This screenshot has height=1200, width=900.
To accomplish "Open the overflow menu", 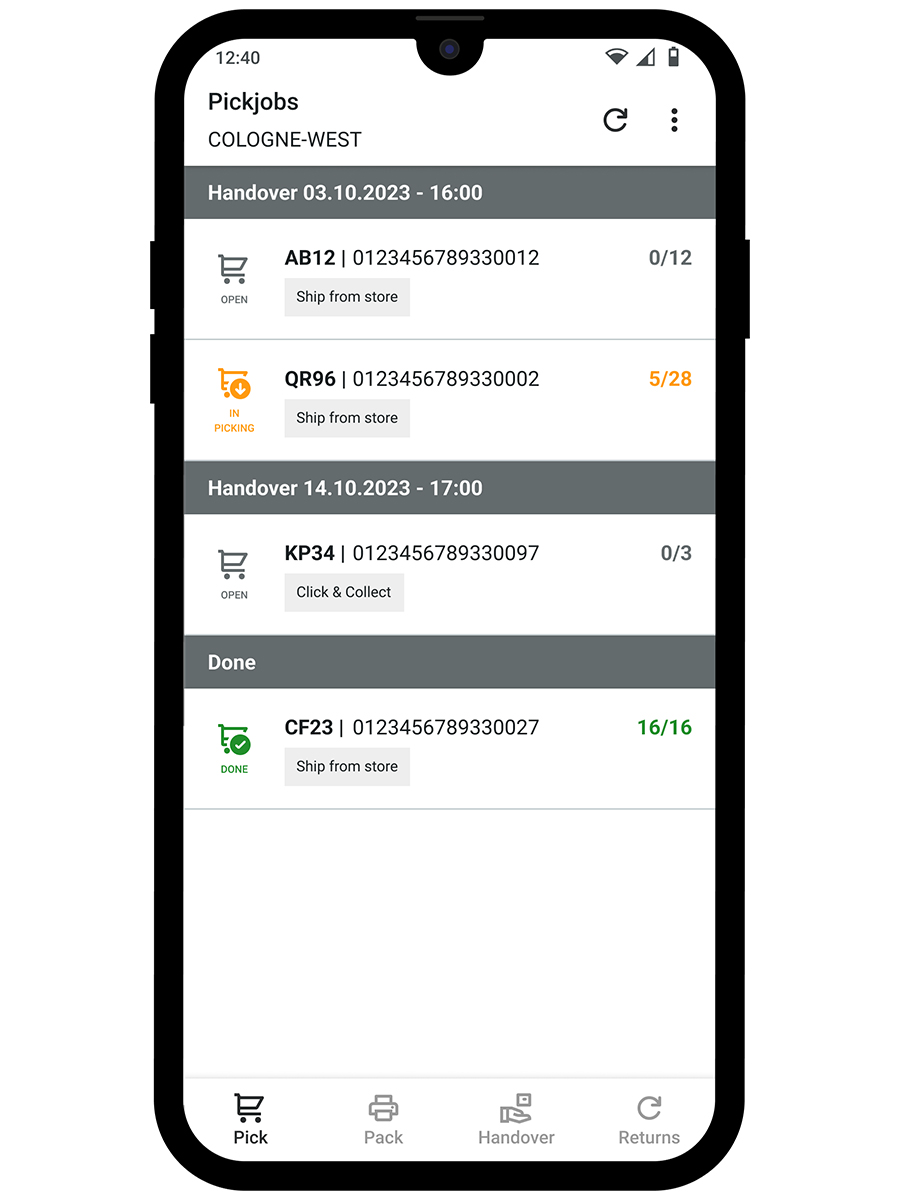I will [x=674, y=121].
